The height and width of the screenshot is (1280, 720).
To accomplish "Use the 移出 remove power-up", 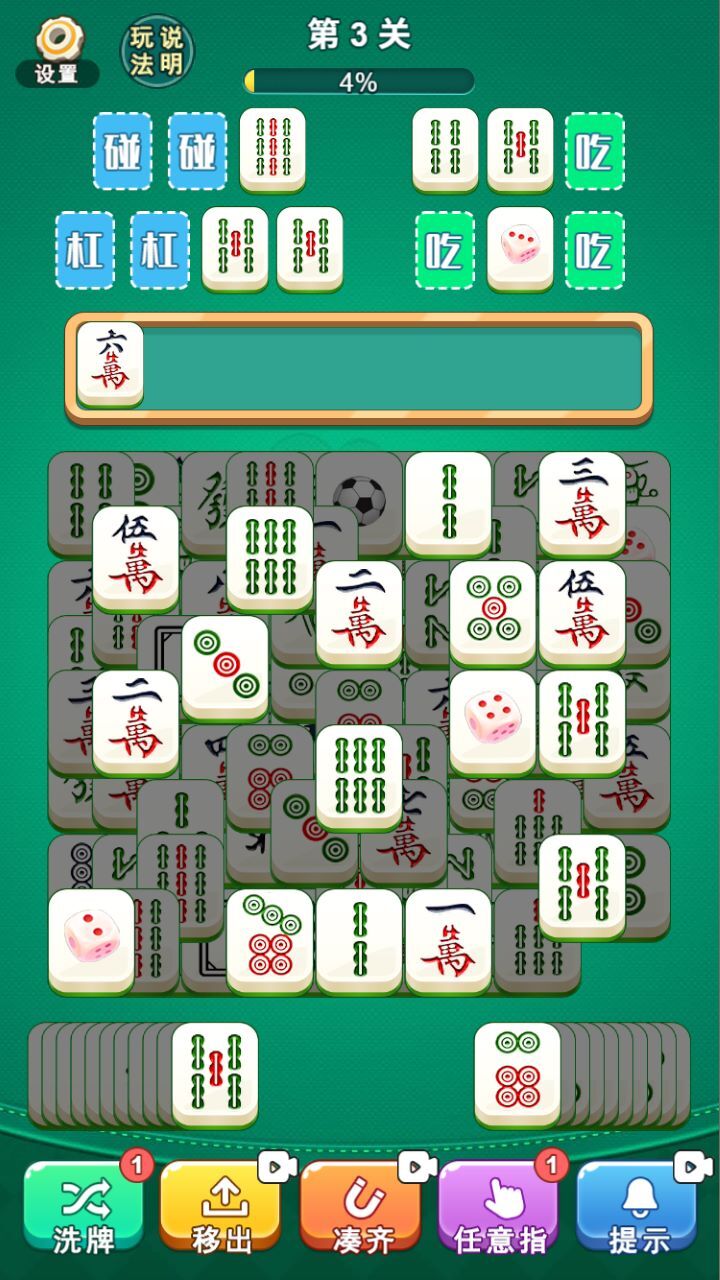I will pos(220,1207).
